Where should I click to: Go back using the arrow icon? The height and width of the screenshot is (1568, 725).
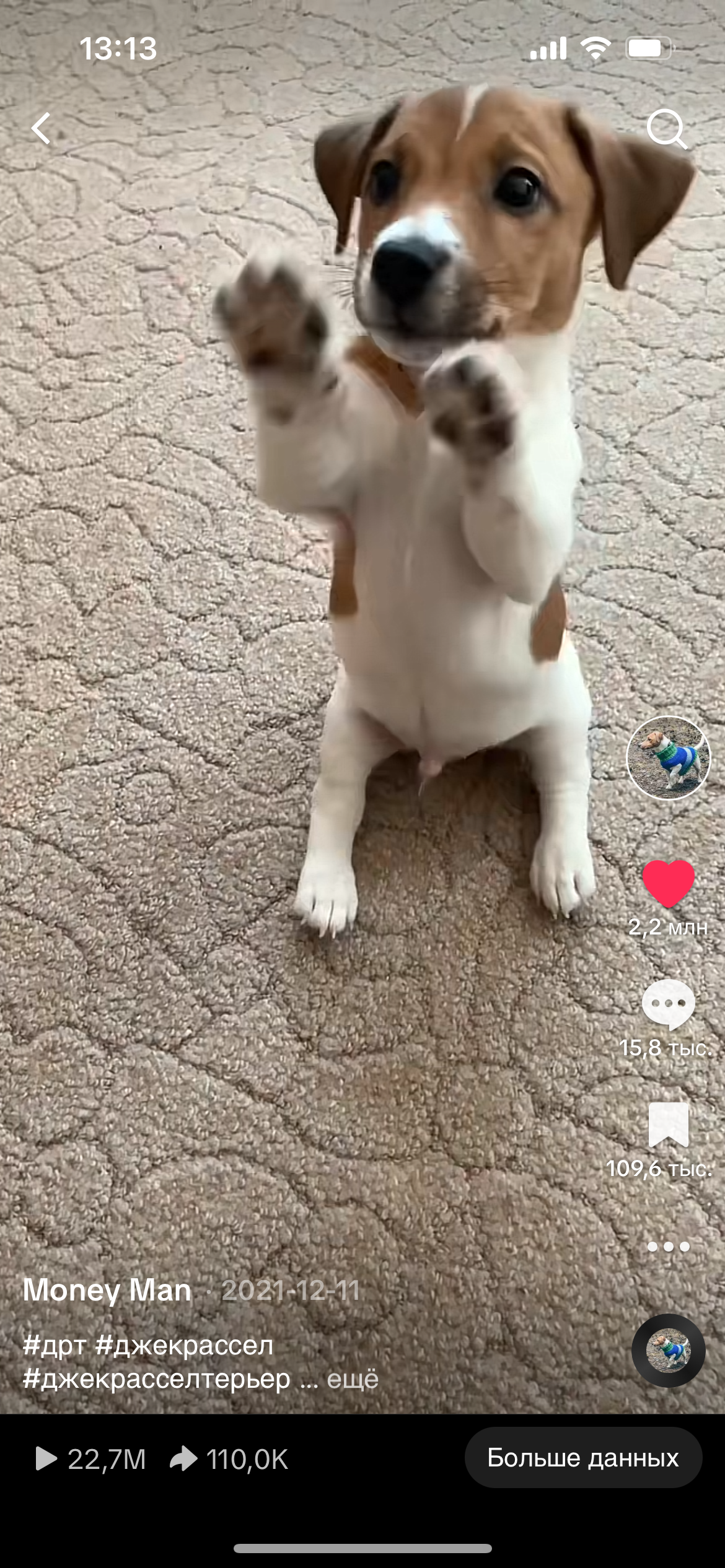(x=42, y=129)
